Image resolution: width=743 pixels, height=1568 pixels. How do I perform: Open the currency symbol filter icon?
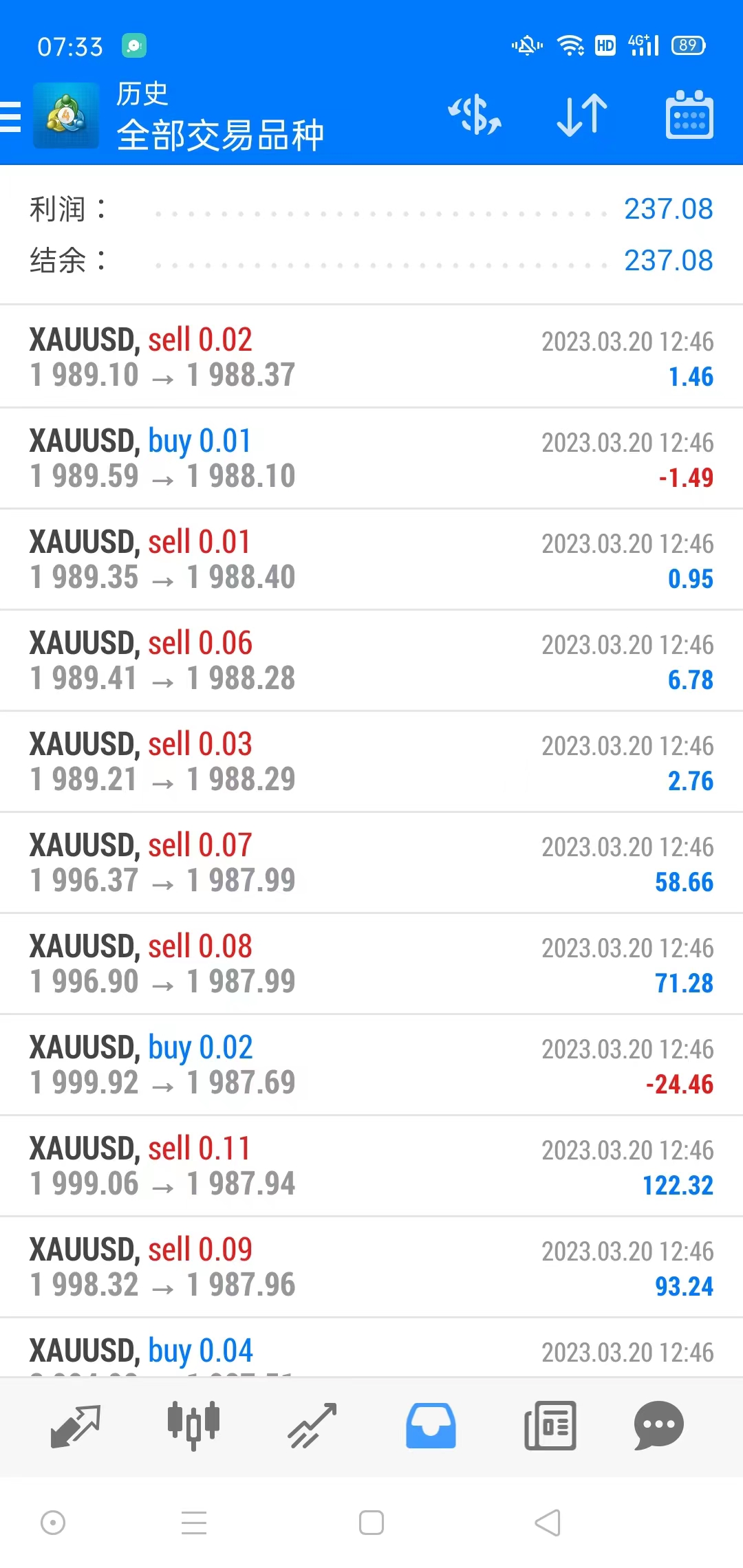pos(475,115)
